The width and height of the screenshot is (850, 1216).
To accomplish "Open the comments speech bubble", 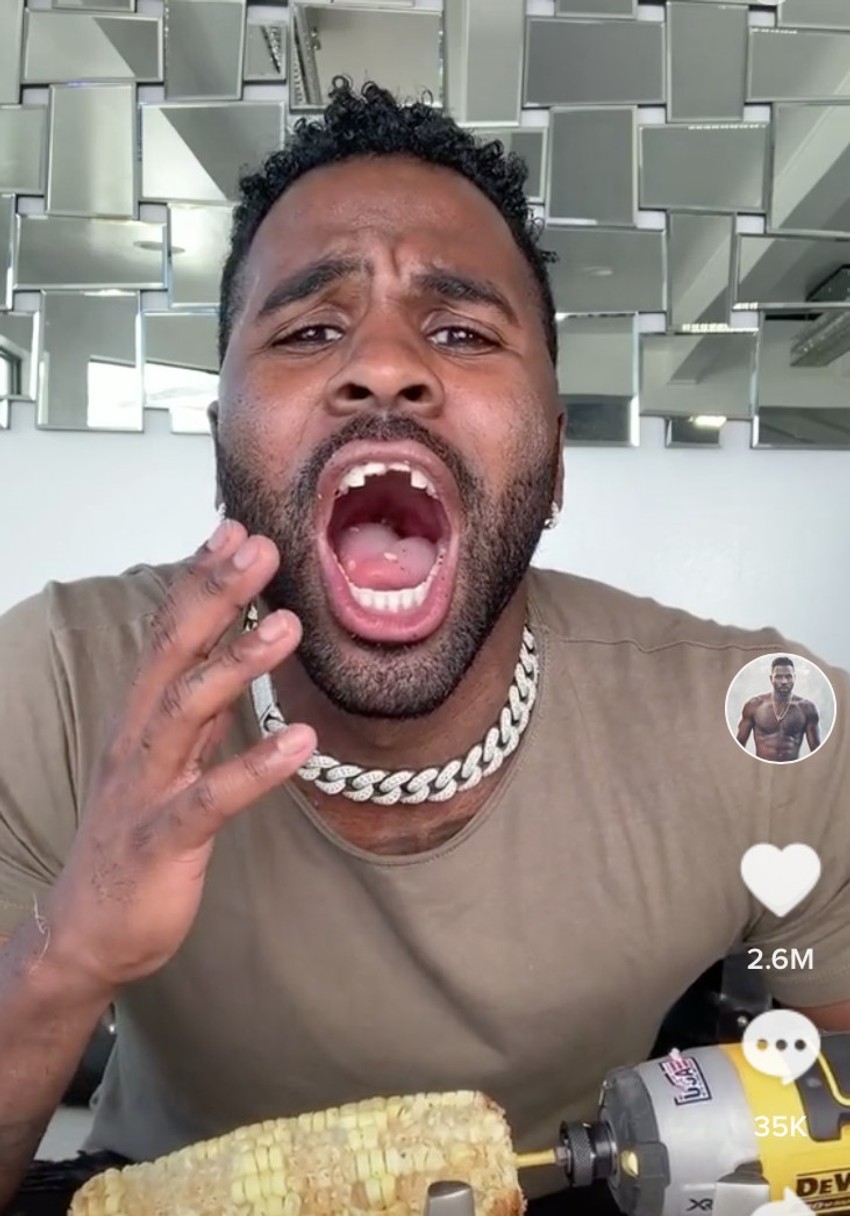I will tap(780, 1044).
